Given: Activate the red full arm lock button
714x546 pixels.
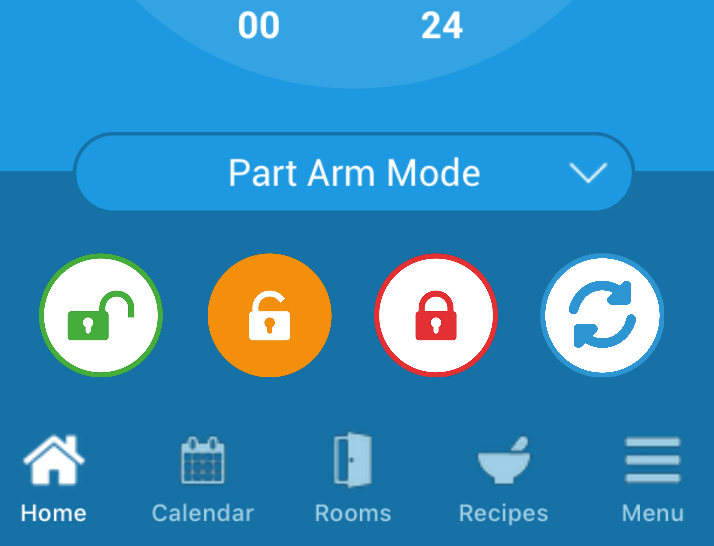Looking at the screenshot, I should coord(435,316).
